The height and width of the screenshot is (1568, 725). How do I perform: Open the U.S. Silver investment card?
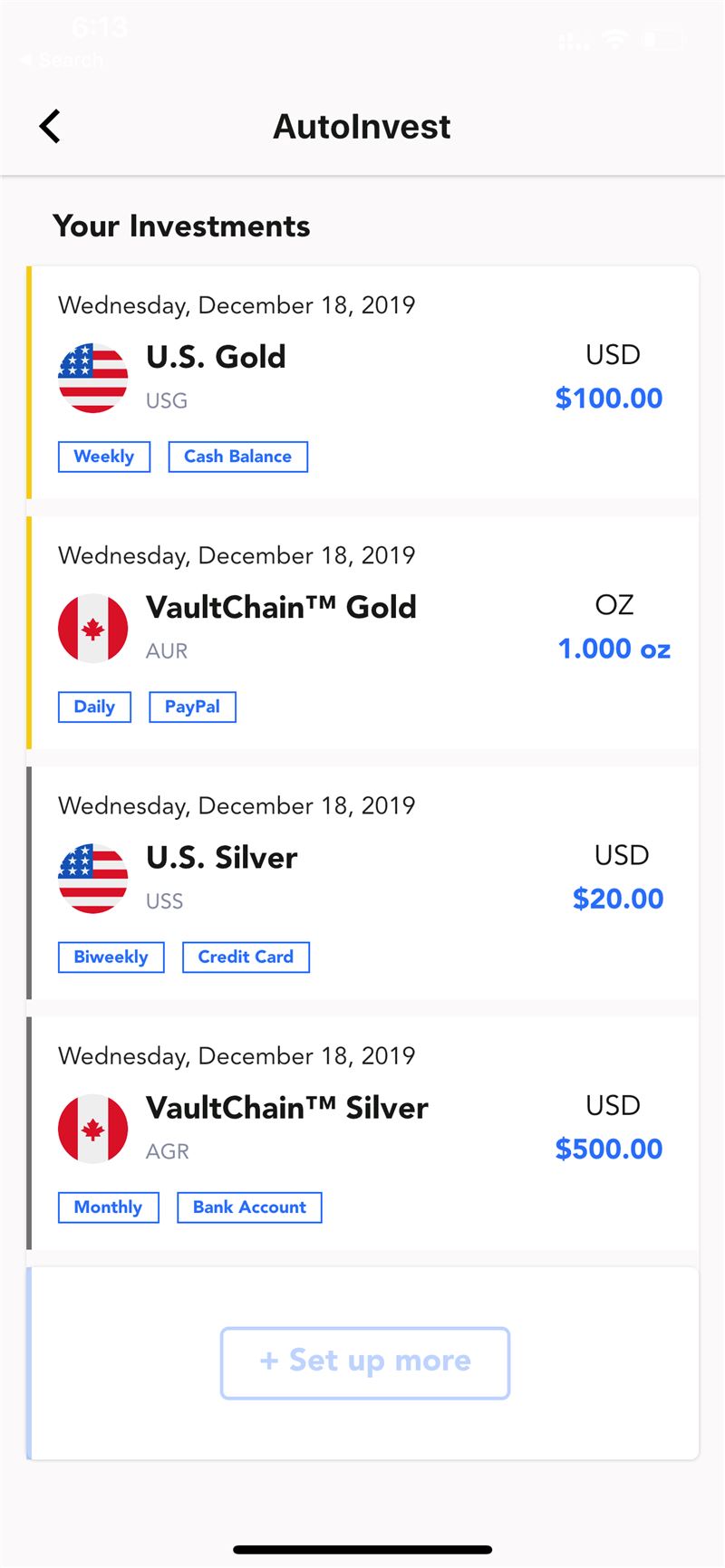tap(362, 882)
